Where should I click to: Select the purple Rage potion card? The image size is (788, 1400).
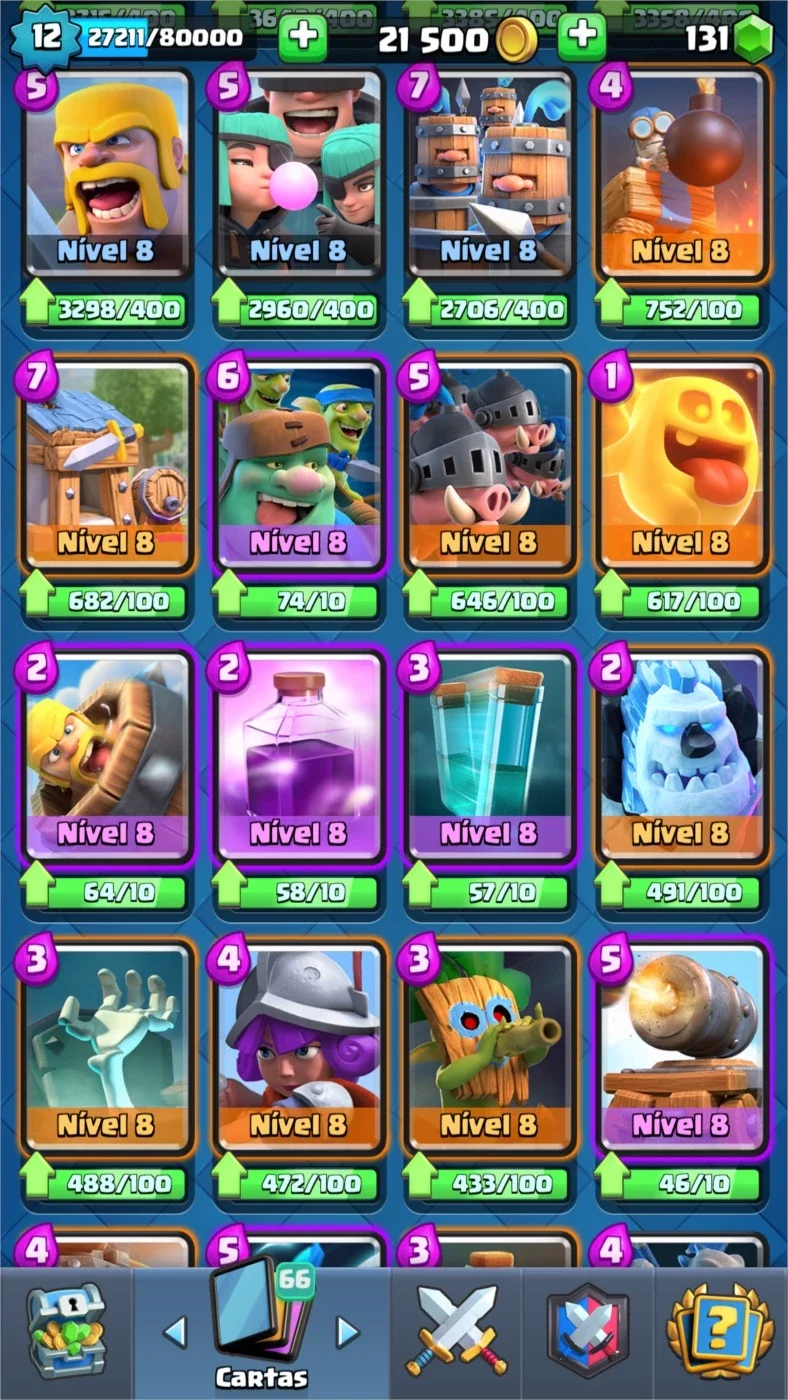pyautogui.click(x=298, y=755)
